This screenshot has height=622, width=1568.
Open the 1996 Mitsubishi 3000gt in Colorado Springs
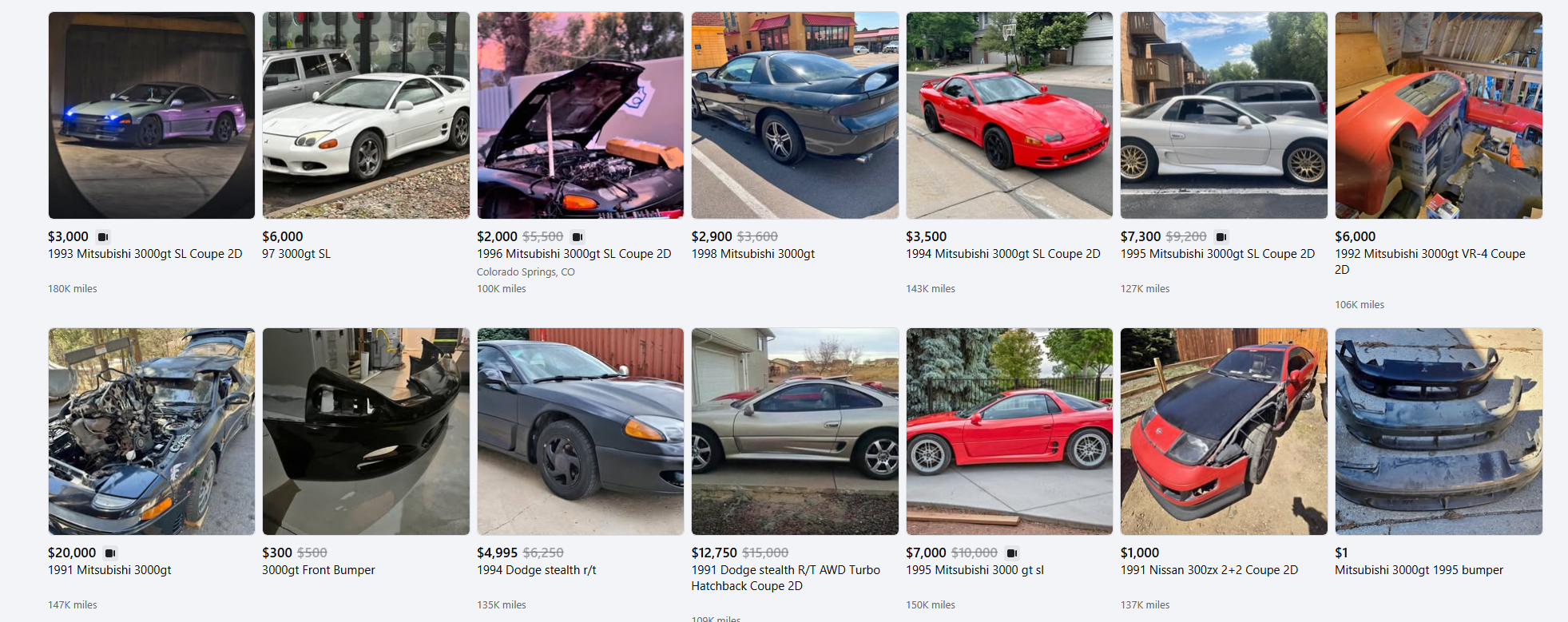coord(580,115)
